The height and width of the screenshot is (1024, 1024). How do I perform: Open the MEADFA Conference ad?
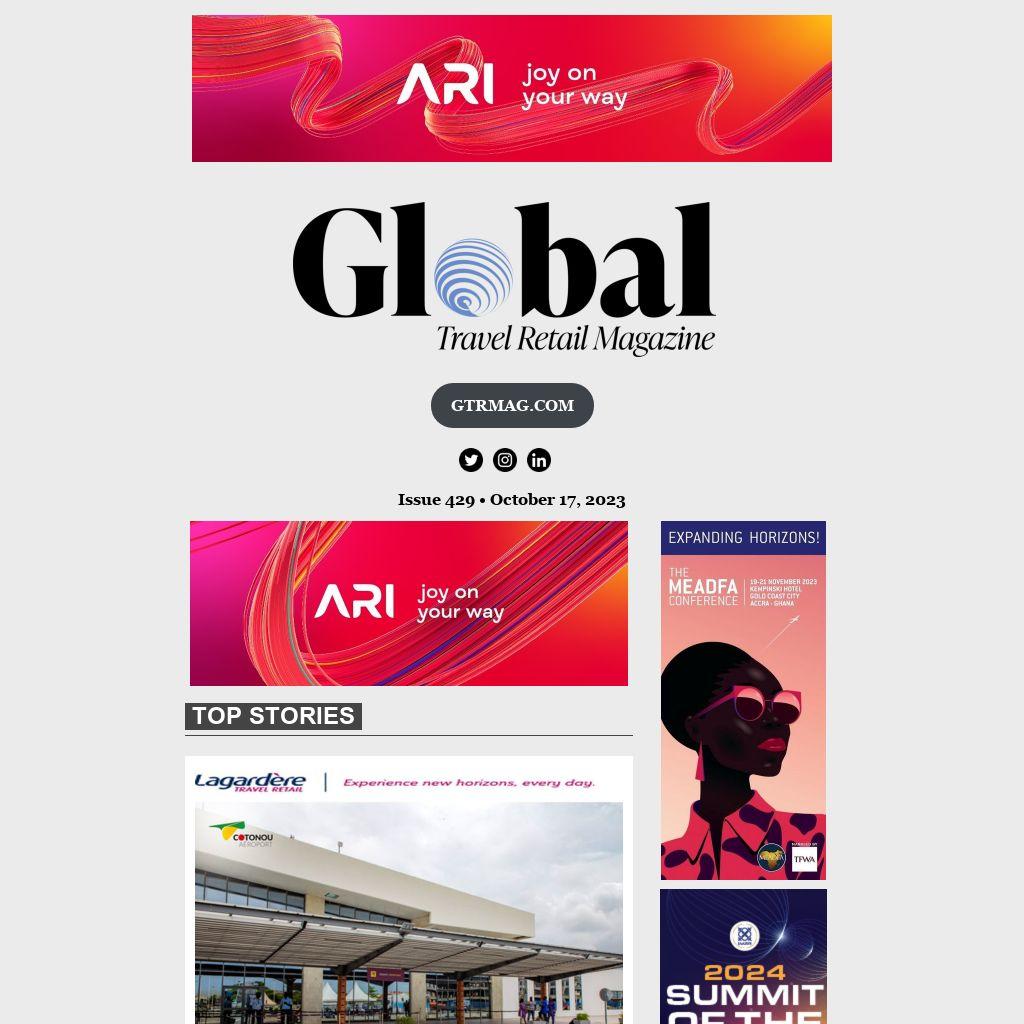pyautogui.click(x=743, y=700)
